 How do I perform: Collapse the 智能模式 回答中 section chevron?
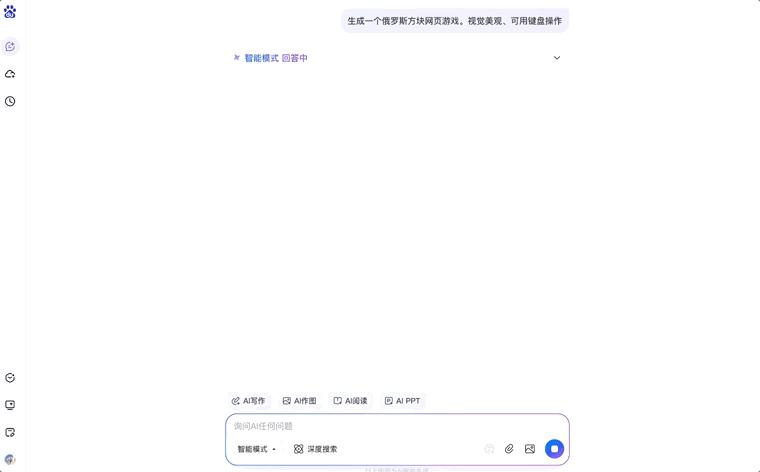click(x=557, y=58)
